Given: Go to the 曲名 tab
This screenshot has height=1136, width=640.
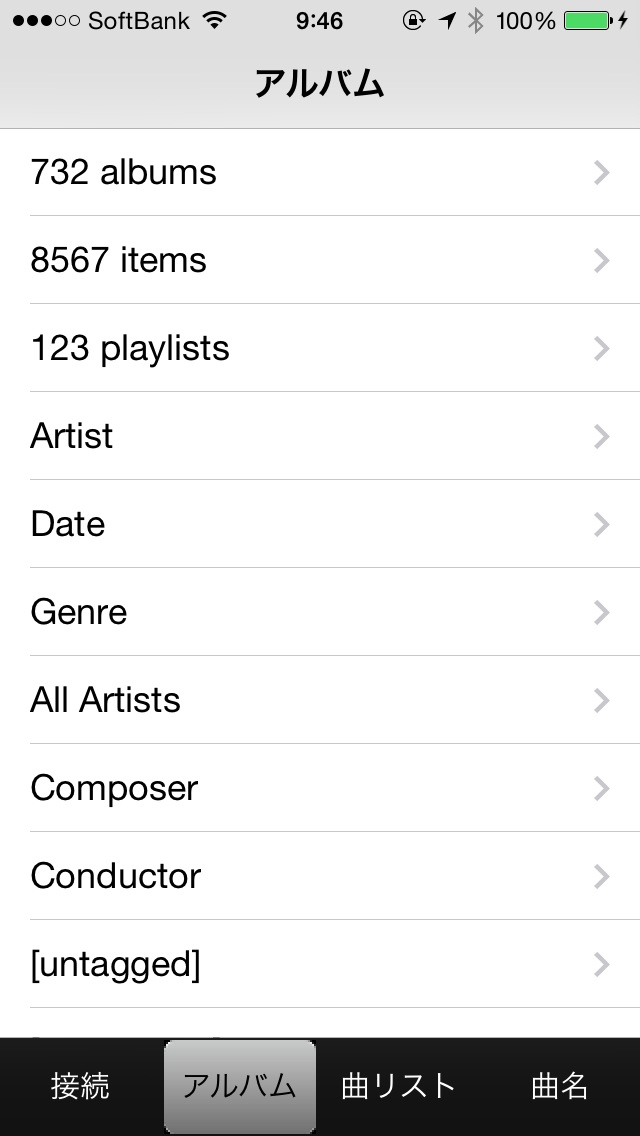Looking at the screenshot, I should pyautogui.click(x=559, y=1087).
